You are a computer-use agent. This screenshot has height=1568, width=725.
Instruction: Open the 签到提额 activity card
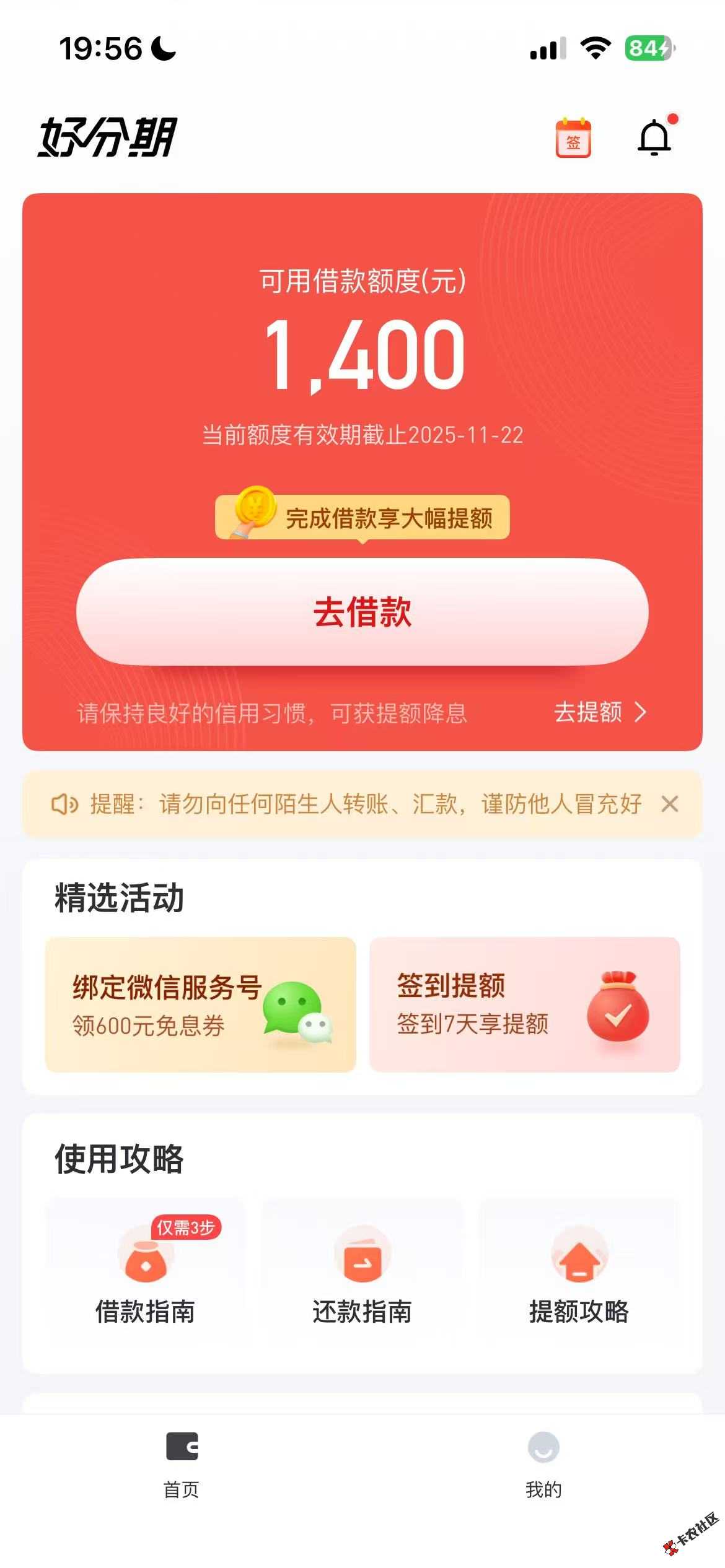tap(524, 1004)
